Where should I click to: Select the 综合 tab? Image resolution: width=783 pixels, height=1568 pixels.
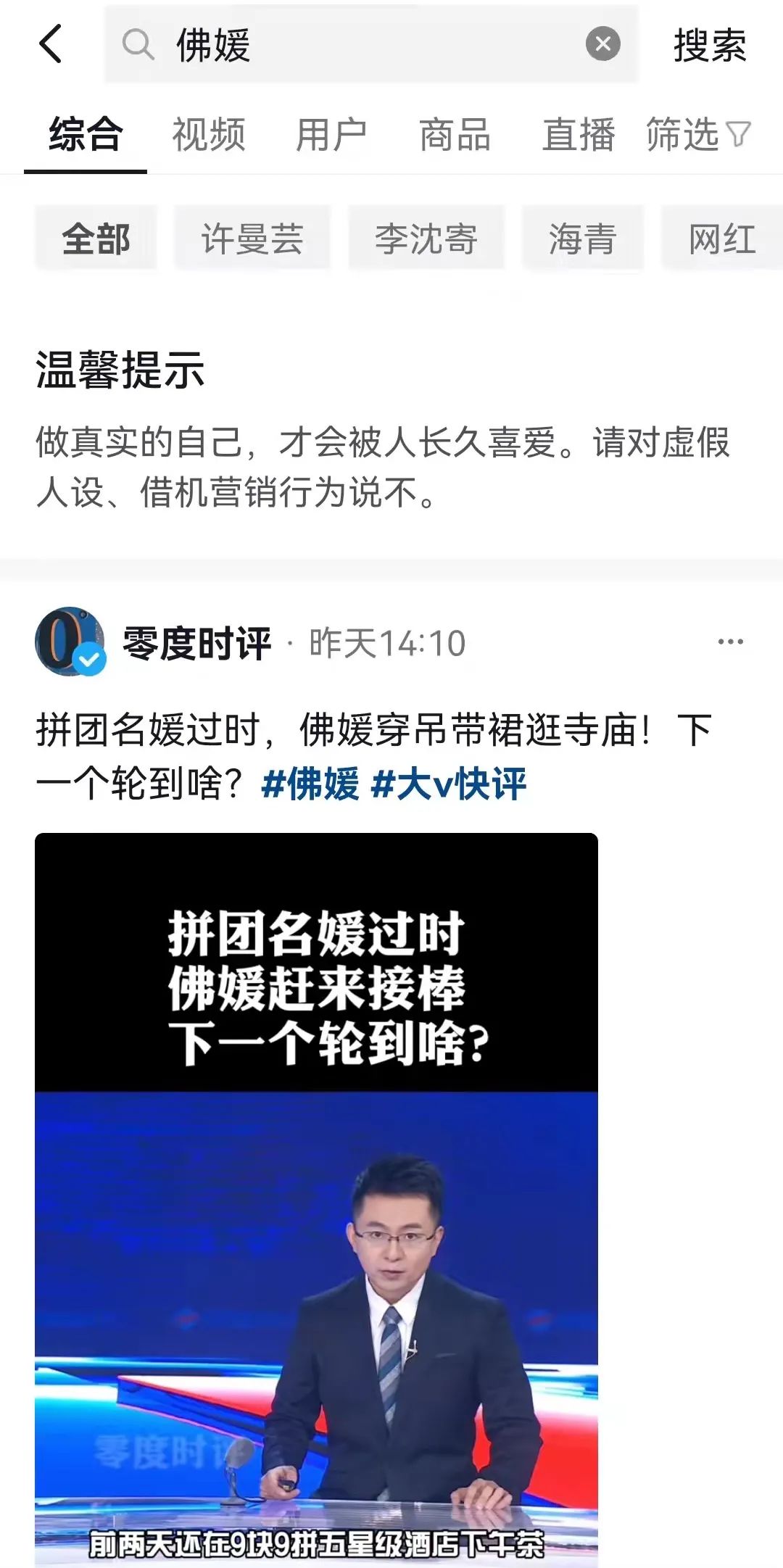(x=85, y=135)
